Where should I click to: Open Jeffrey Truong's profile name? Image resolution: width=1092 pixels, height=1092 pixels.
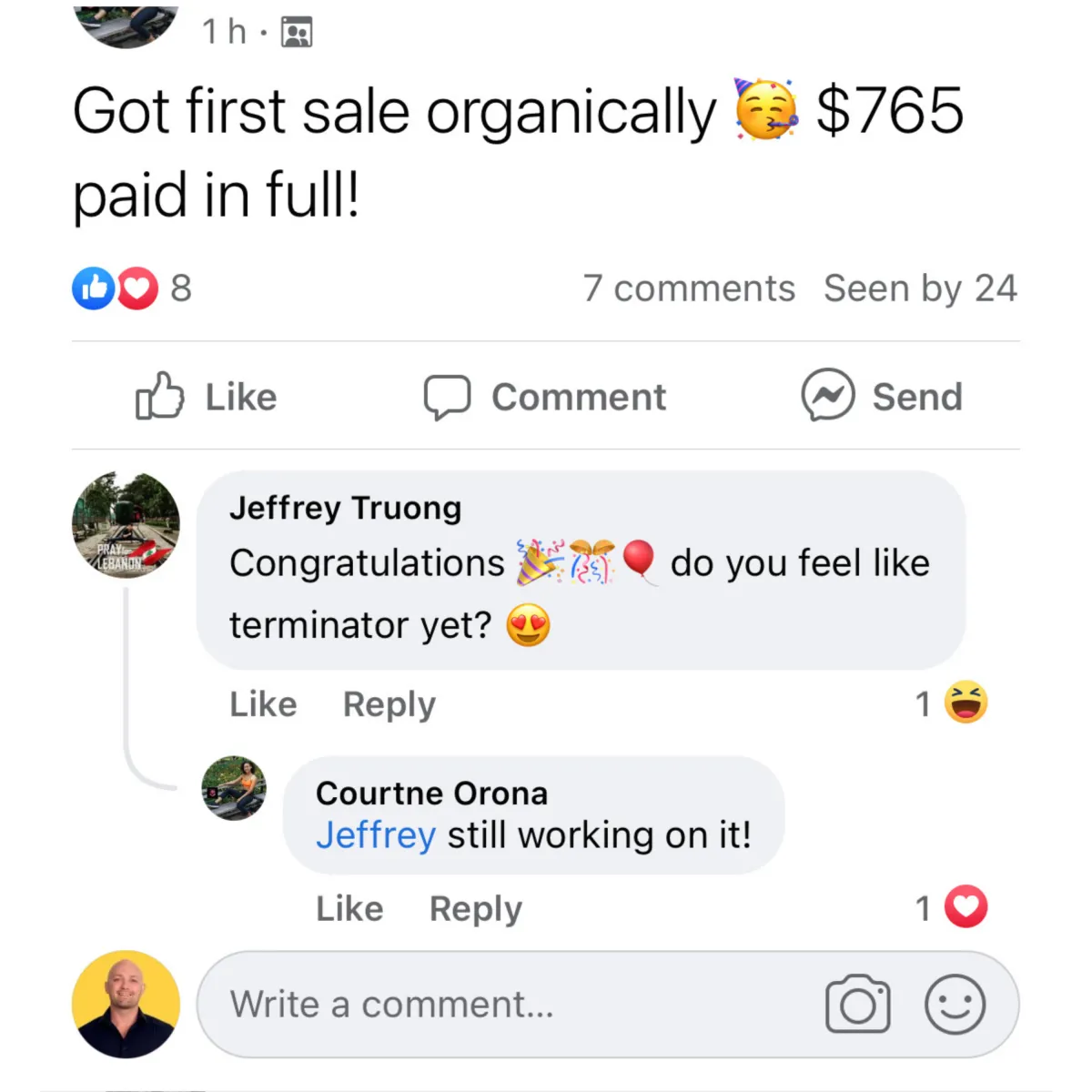(345, 508)
